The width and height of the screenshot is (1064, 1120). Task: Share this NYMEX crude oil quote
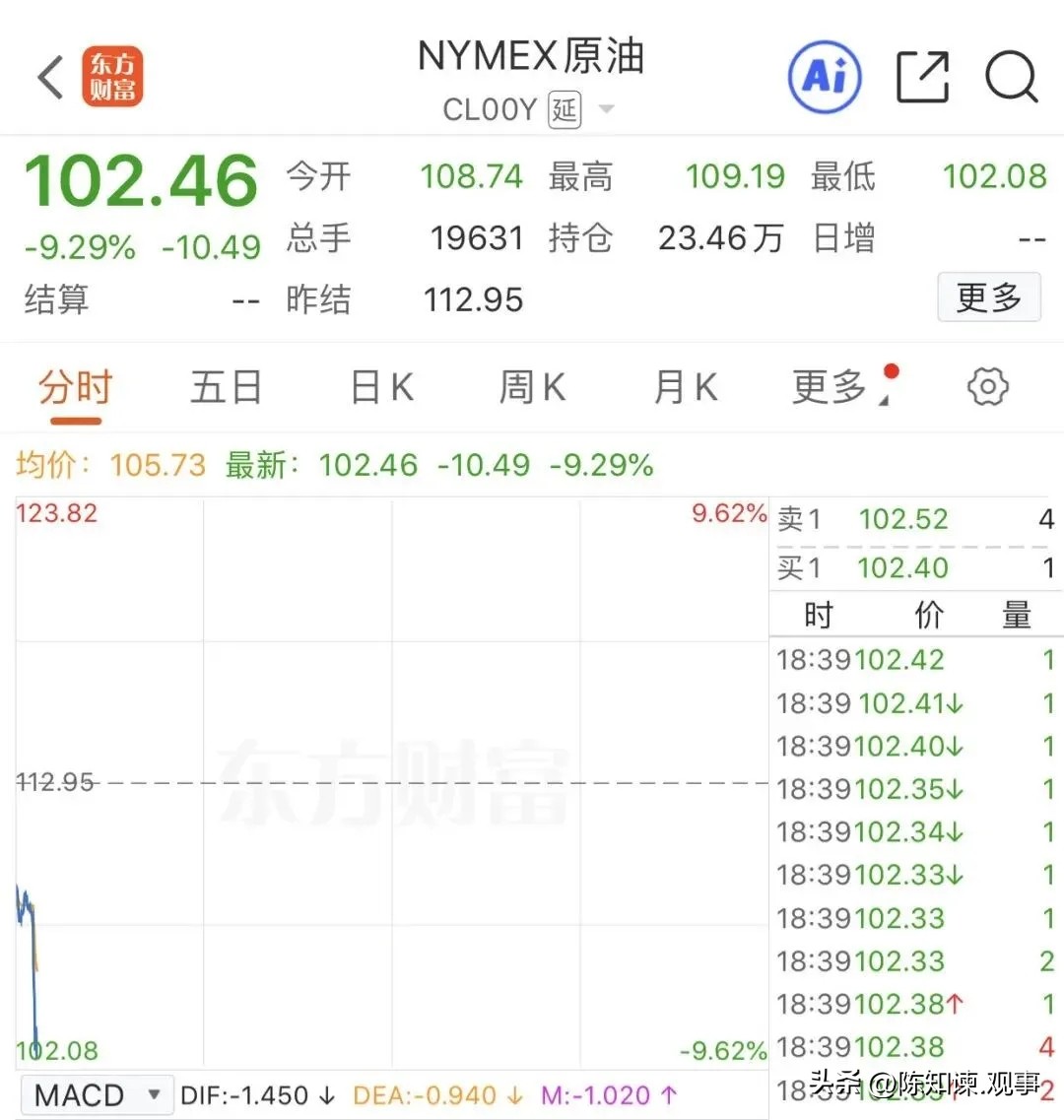pyautogui.click(x=922, y=77)
